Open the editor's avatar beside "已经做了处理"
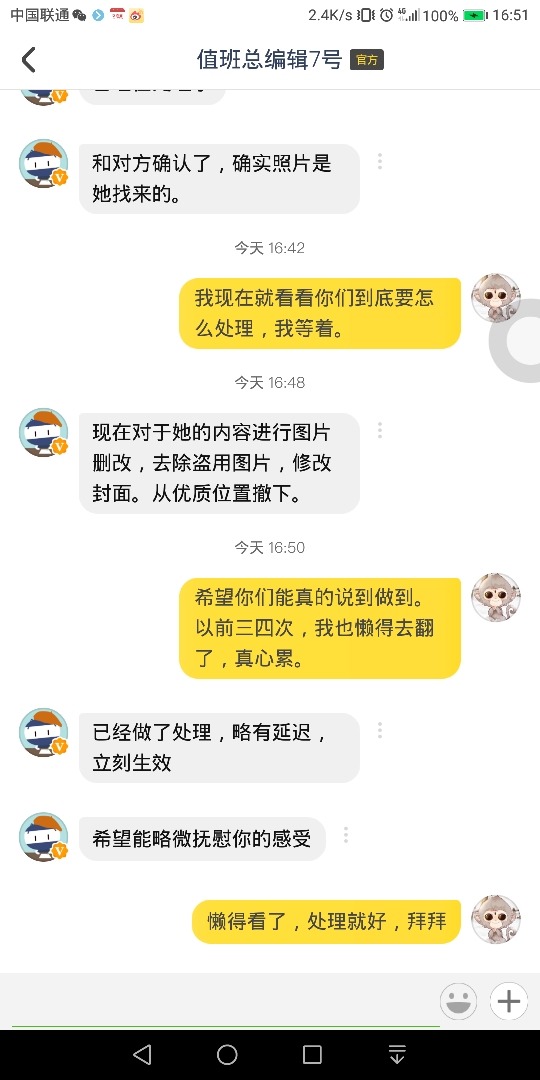This screenshot has height=1080, width=540. (x=43, y=732)
